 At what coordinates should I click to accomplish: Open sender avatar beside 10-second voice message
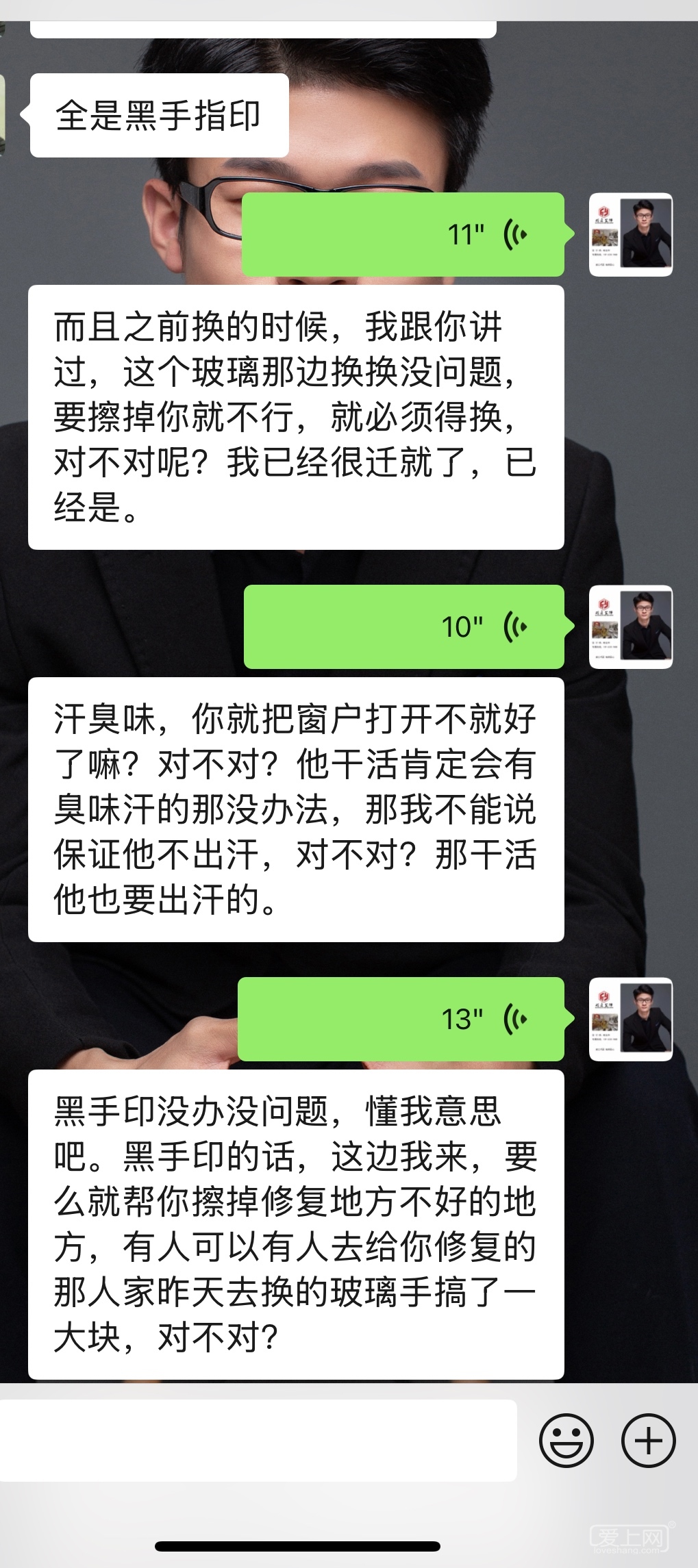[x=631, y=627]
